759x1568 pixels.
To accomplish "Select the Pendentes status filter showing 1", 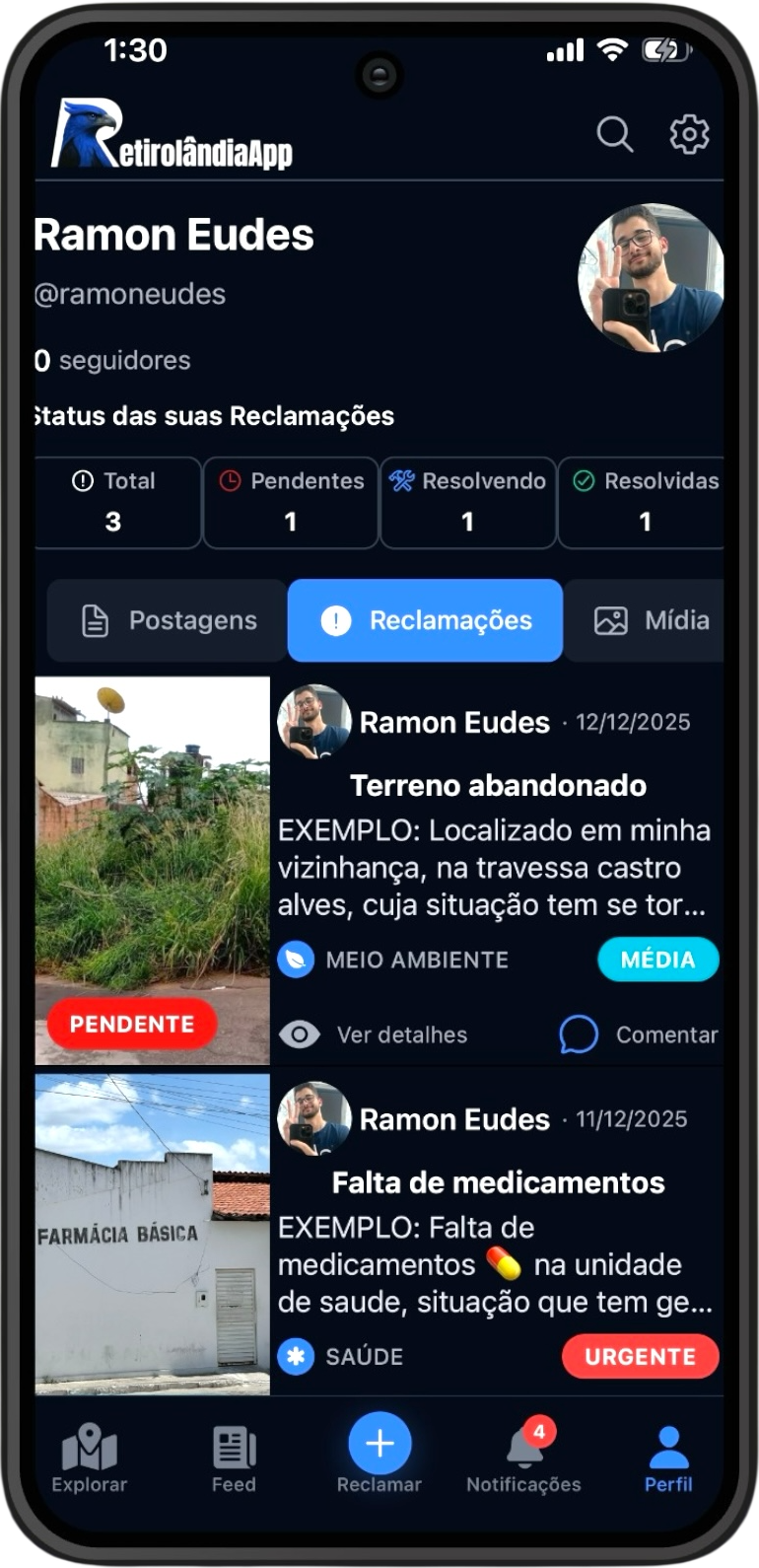I will click(x=290, y=503).
